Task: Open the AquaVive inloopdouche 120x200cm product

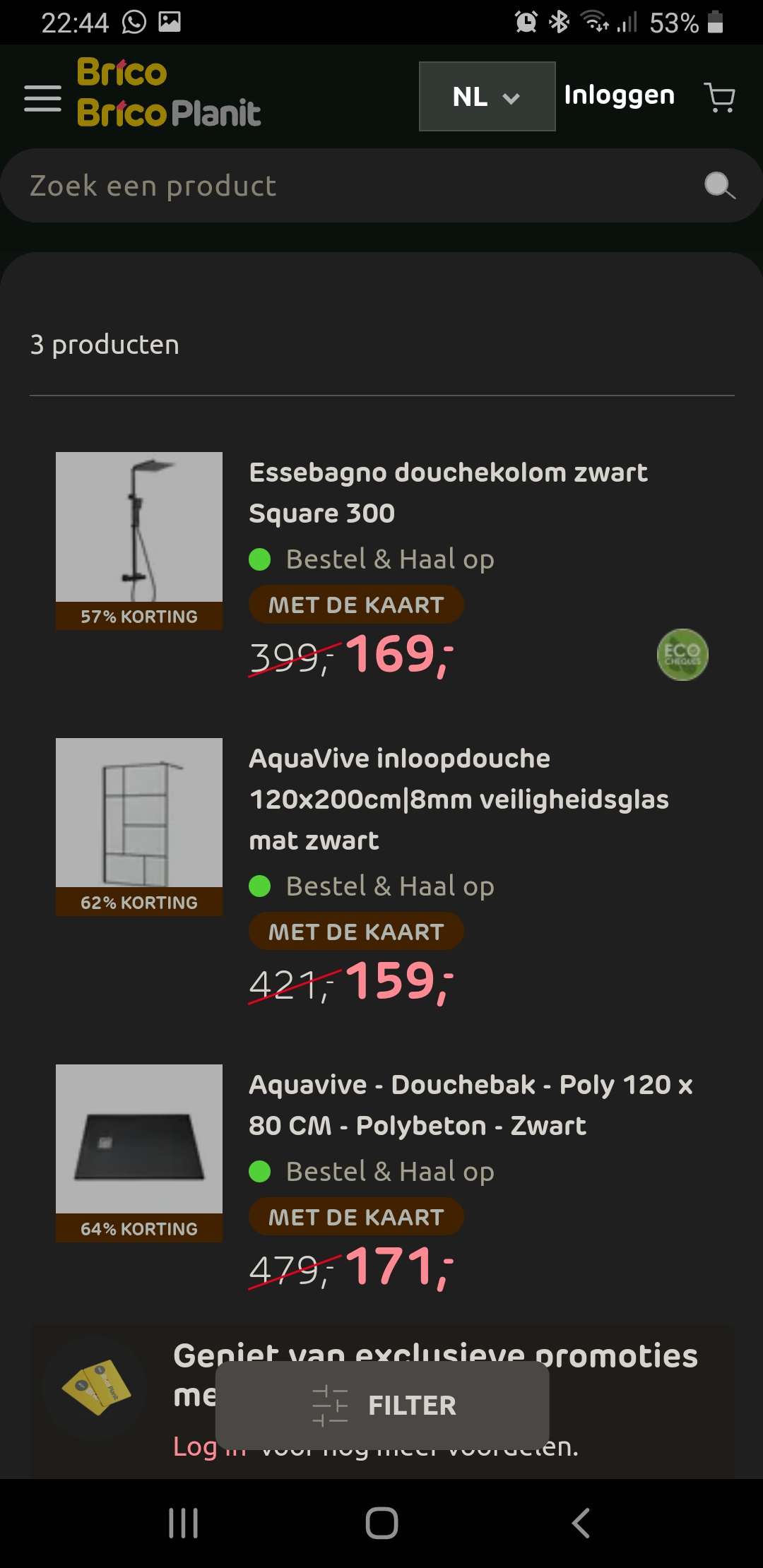Action: point(458,799)
